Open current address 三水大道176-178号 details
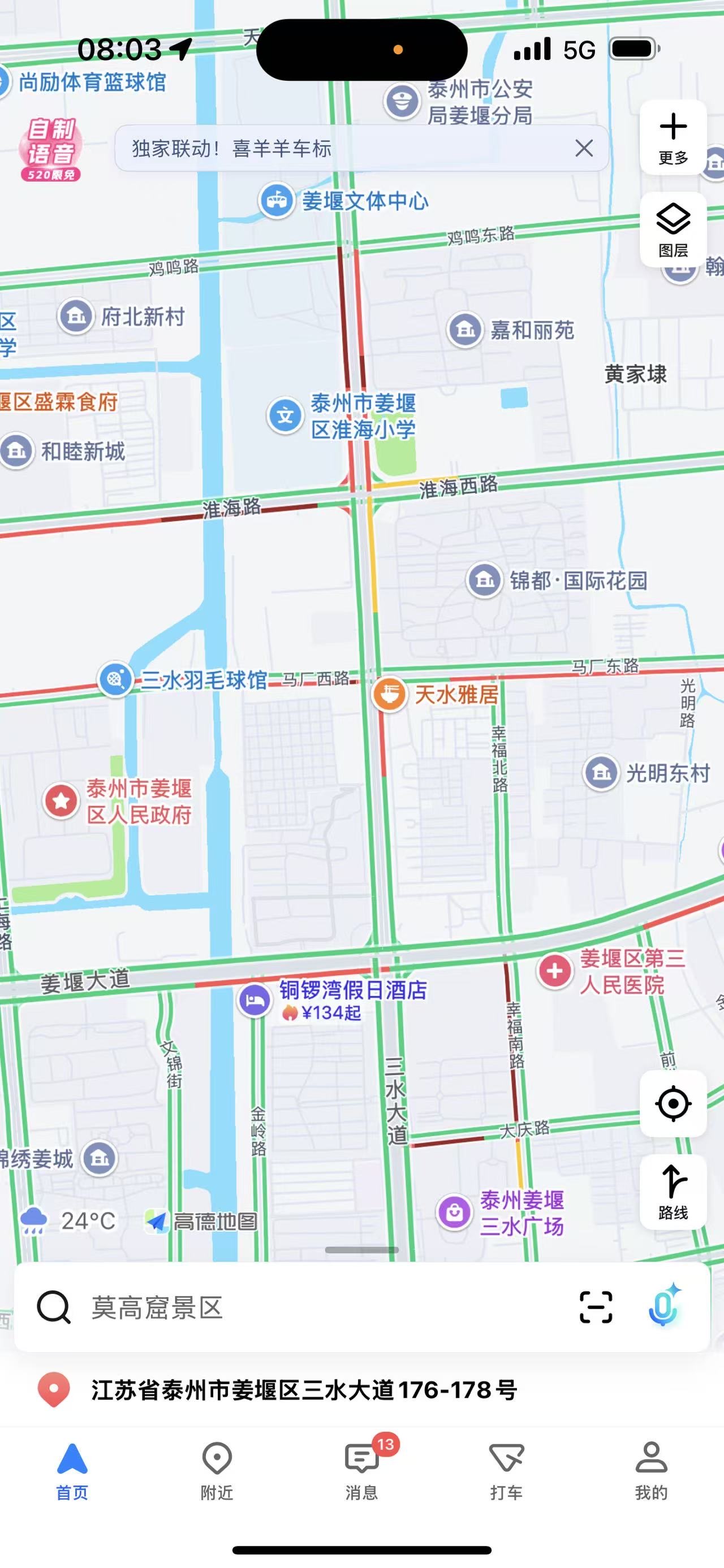The width and height of the screenshot is (724, 1568). [304, 1391]
